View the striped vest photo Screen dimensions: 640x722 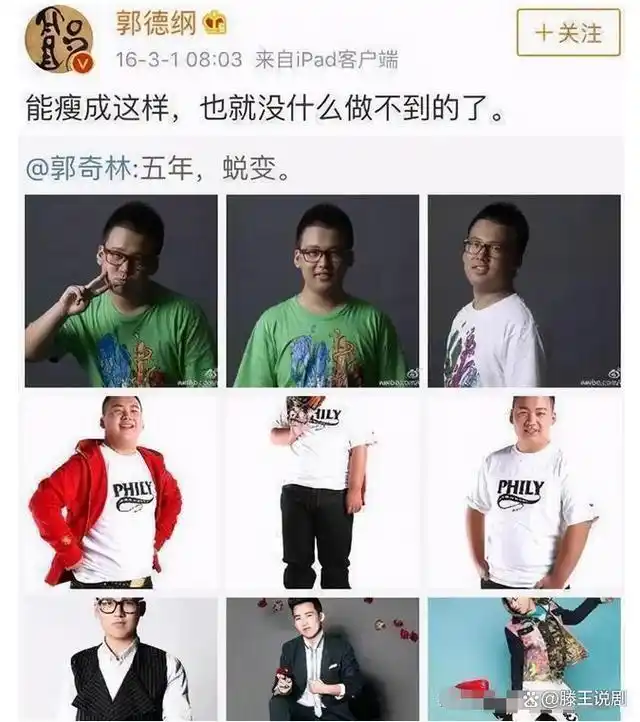click(121, 658)
